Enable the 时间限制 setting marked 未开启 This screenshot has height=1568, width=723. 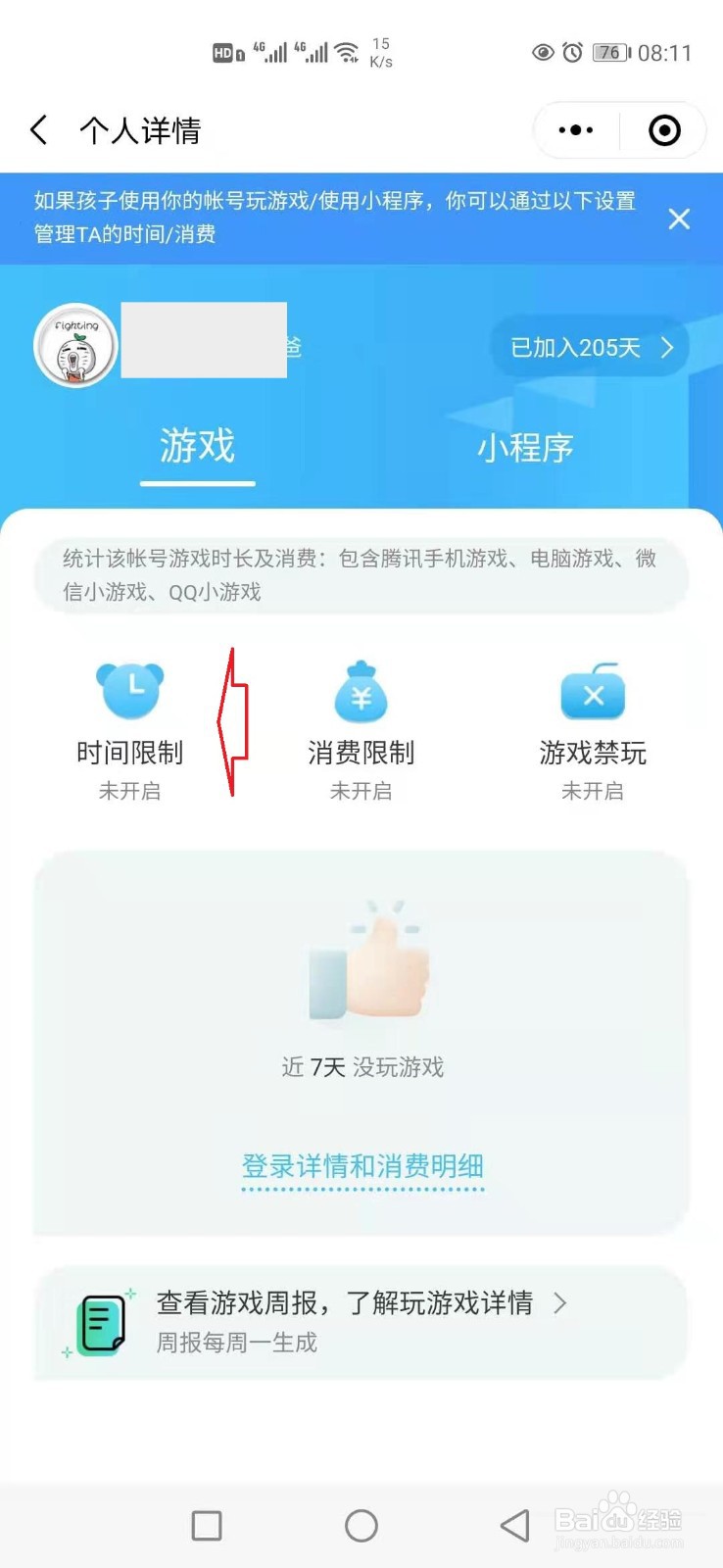tap(130, 790)
